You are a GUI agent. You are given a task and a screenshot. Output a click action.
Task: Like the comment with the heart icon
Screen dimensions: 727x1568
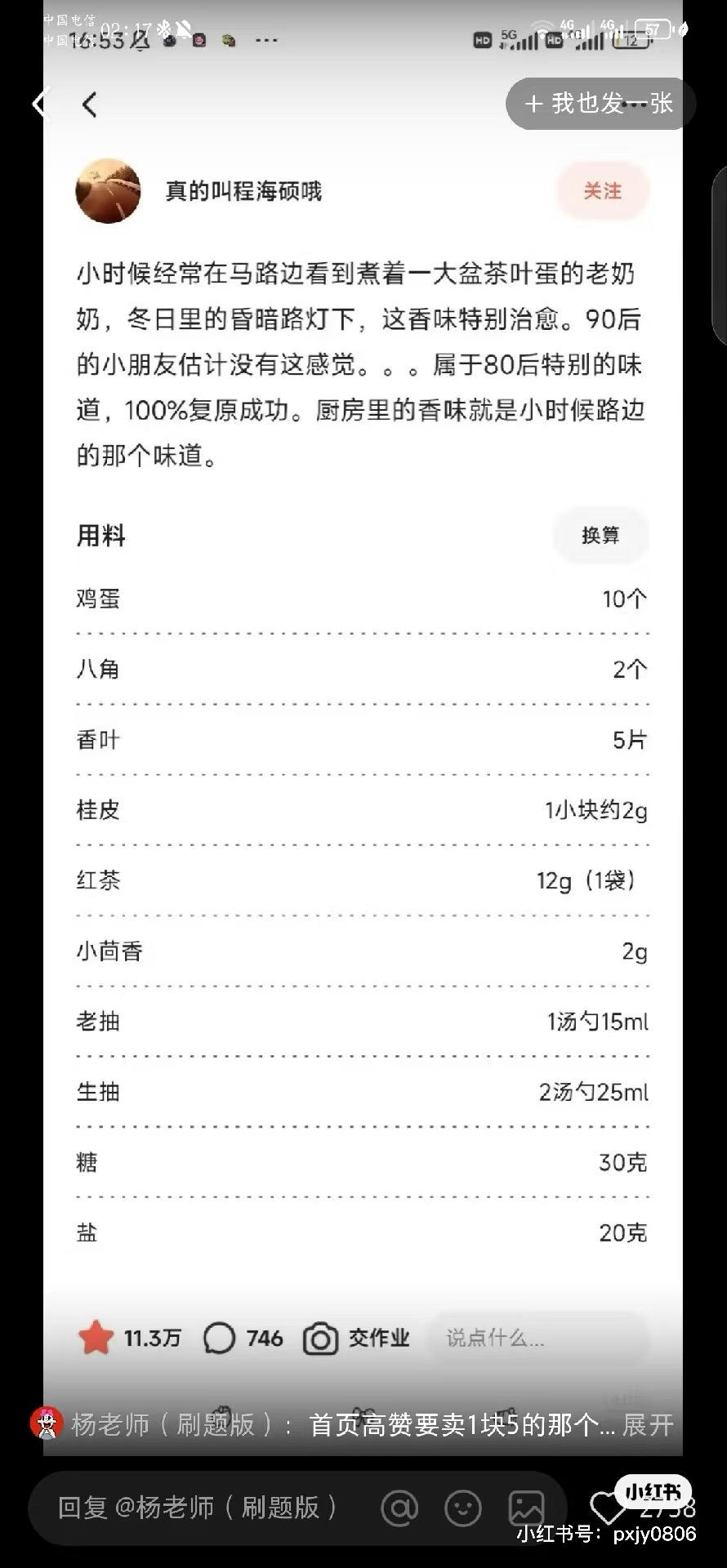(605, 1508)
